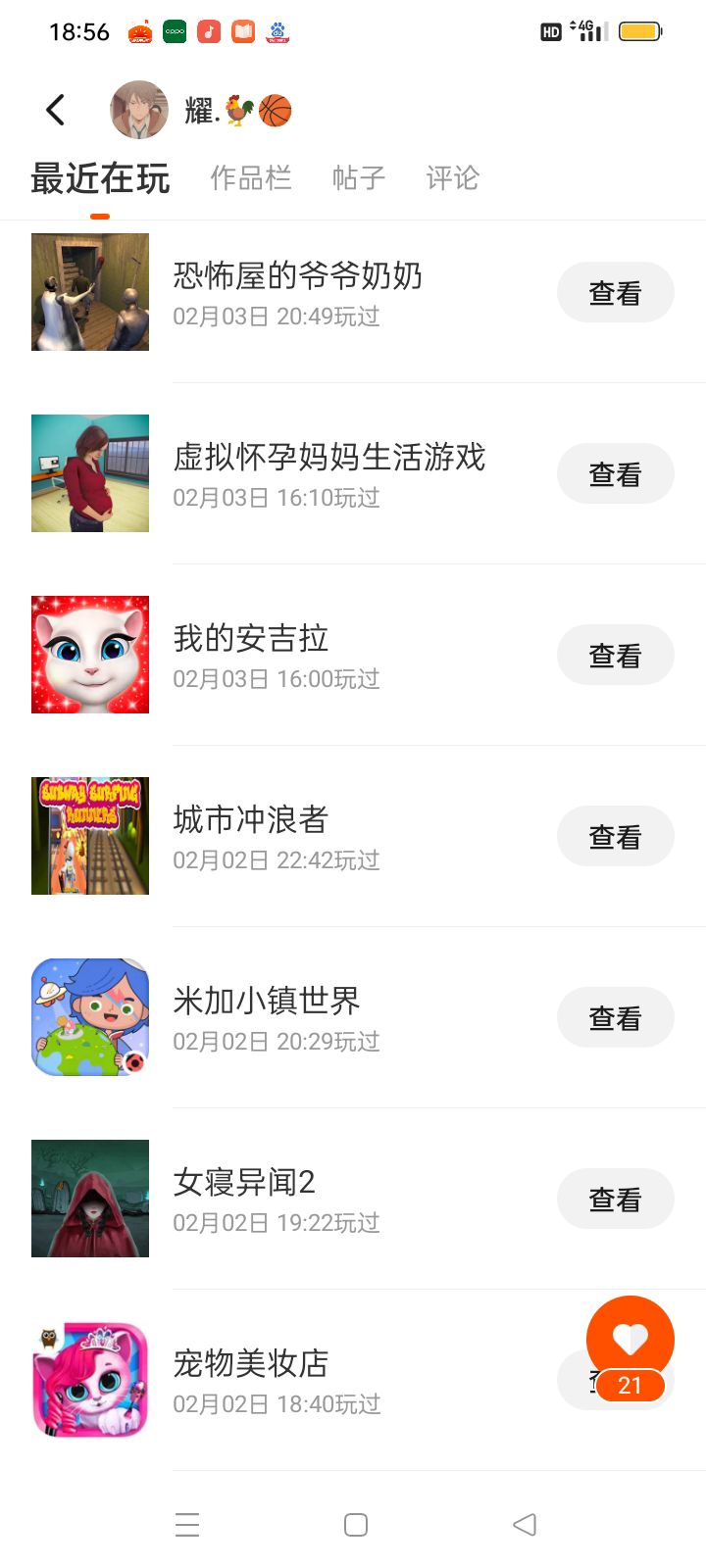This screenshot has height=1568, width=706.
Task: Open the 恐怖屋的爷爷奶奶 game thumbnail
Action: [90, 292]
